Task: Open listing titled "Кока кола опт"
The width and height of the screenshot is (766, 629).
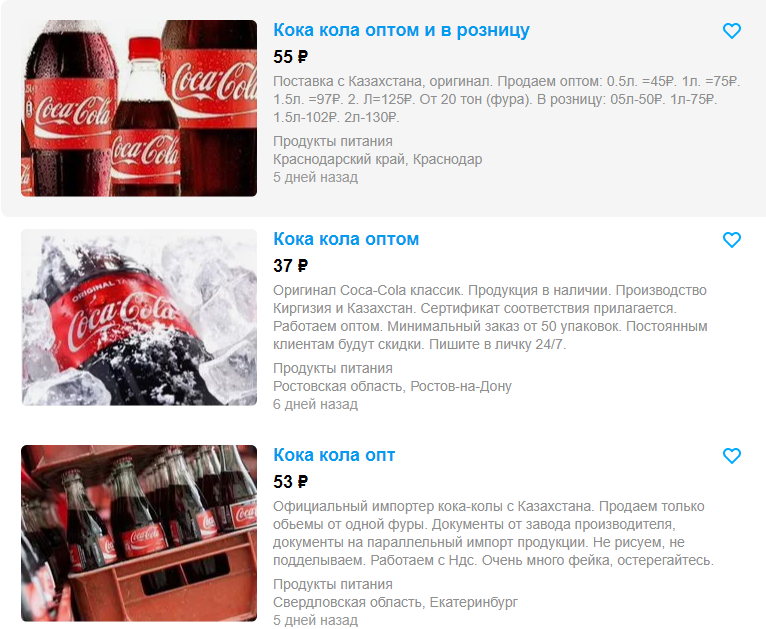Action: point(334,455)
